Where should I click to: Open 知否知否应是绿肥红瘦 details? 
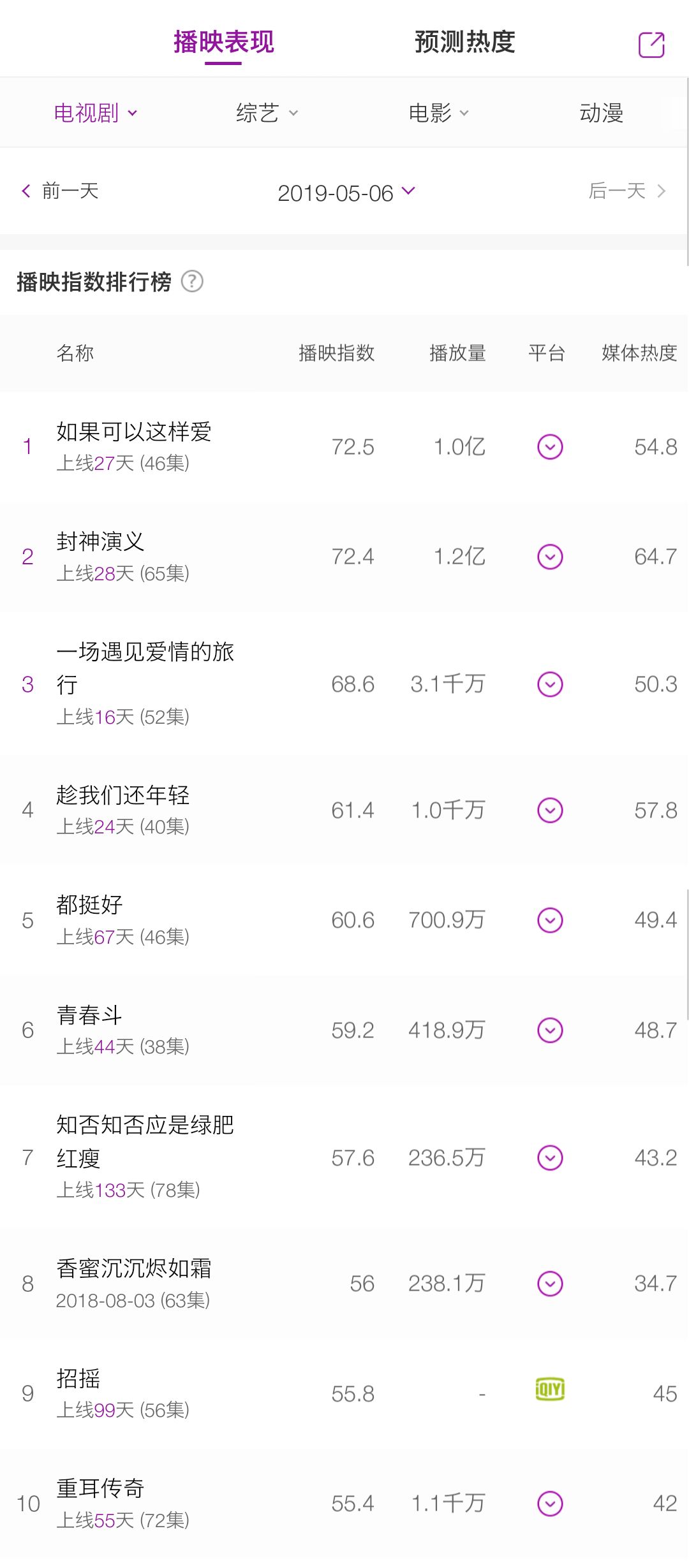point(145,1141)
